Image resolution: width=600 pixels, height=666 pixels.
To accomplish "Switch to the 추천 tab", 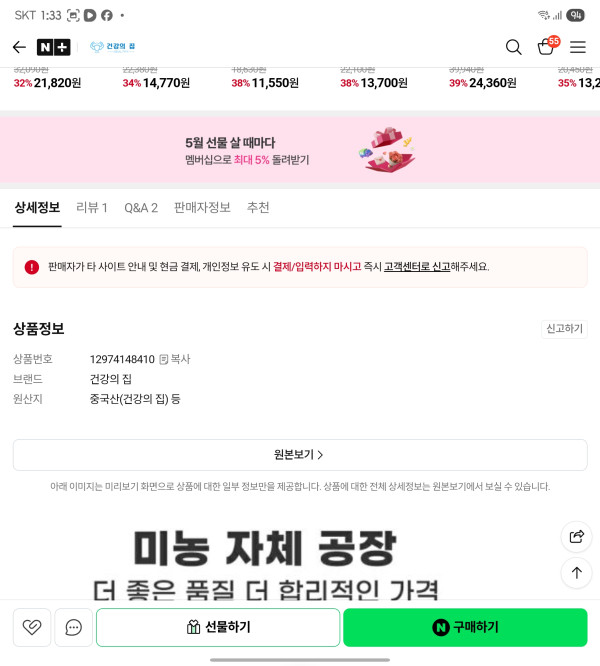I will [258, 208].
